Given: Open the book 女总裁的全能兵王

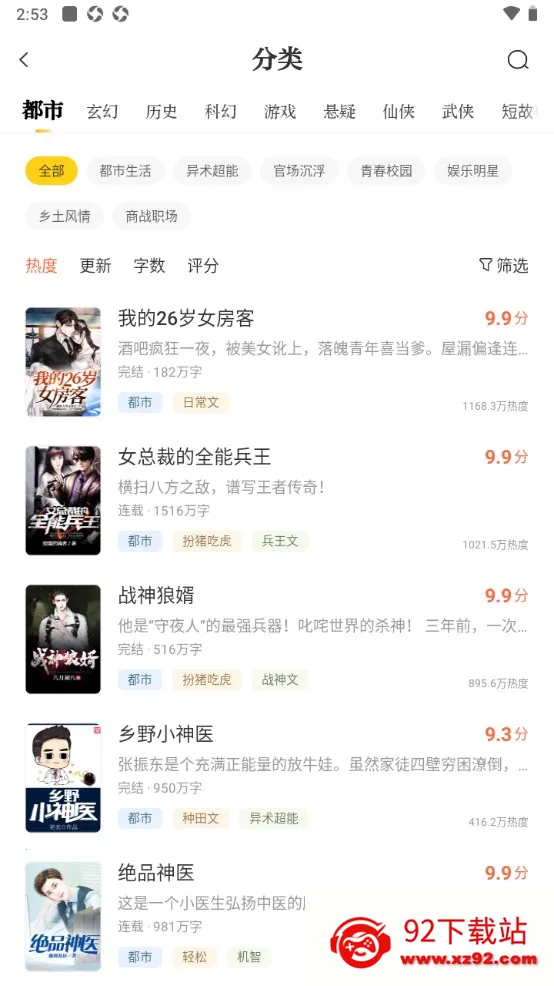Looking at the screenshot, I should [x=277, y=501].
